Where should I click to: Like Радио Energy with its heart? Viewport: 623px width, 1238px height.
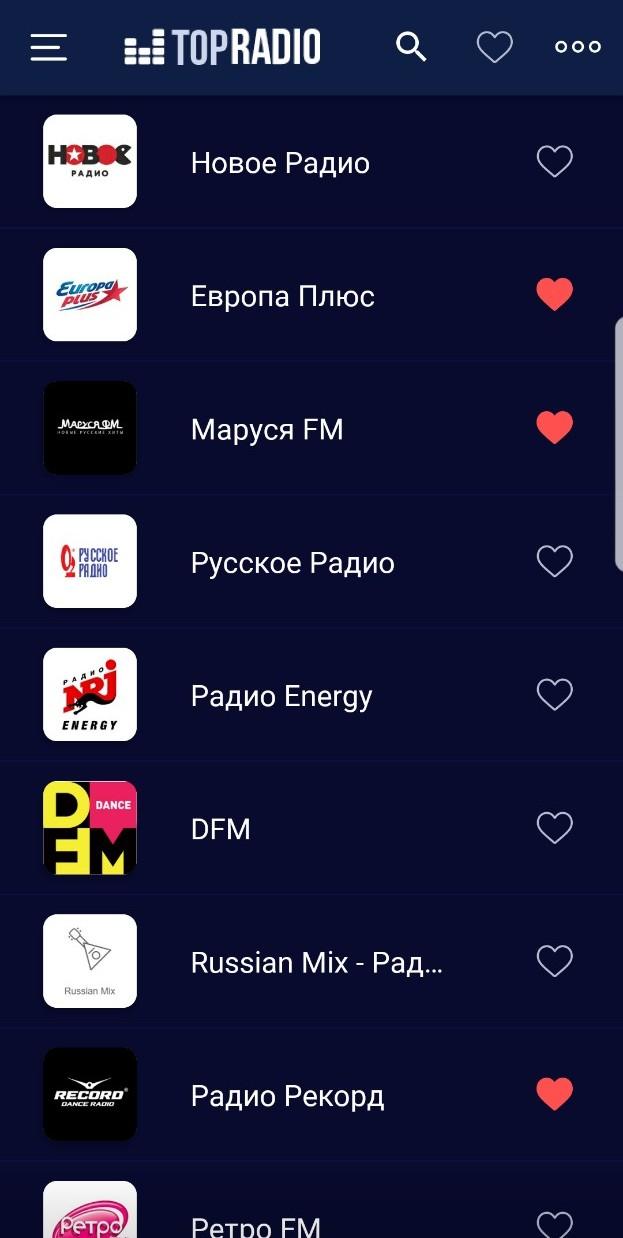555,694
